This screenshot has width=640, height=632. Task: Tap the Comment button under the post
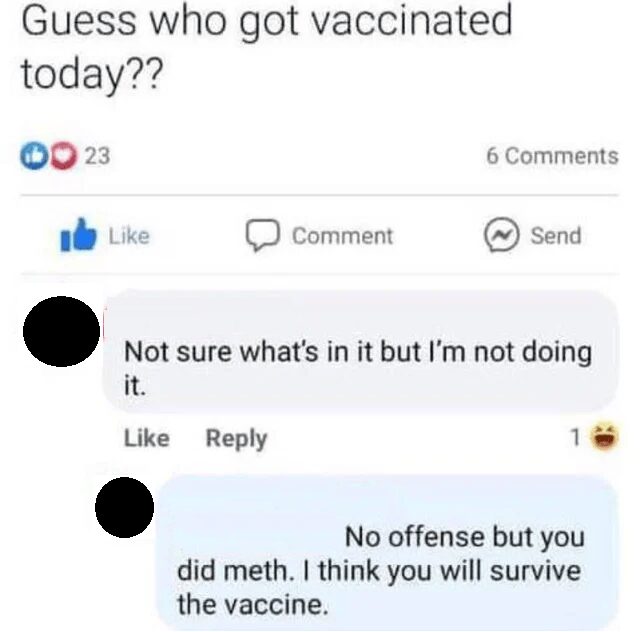320,236
